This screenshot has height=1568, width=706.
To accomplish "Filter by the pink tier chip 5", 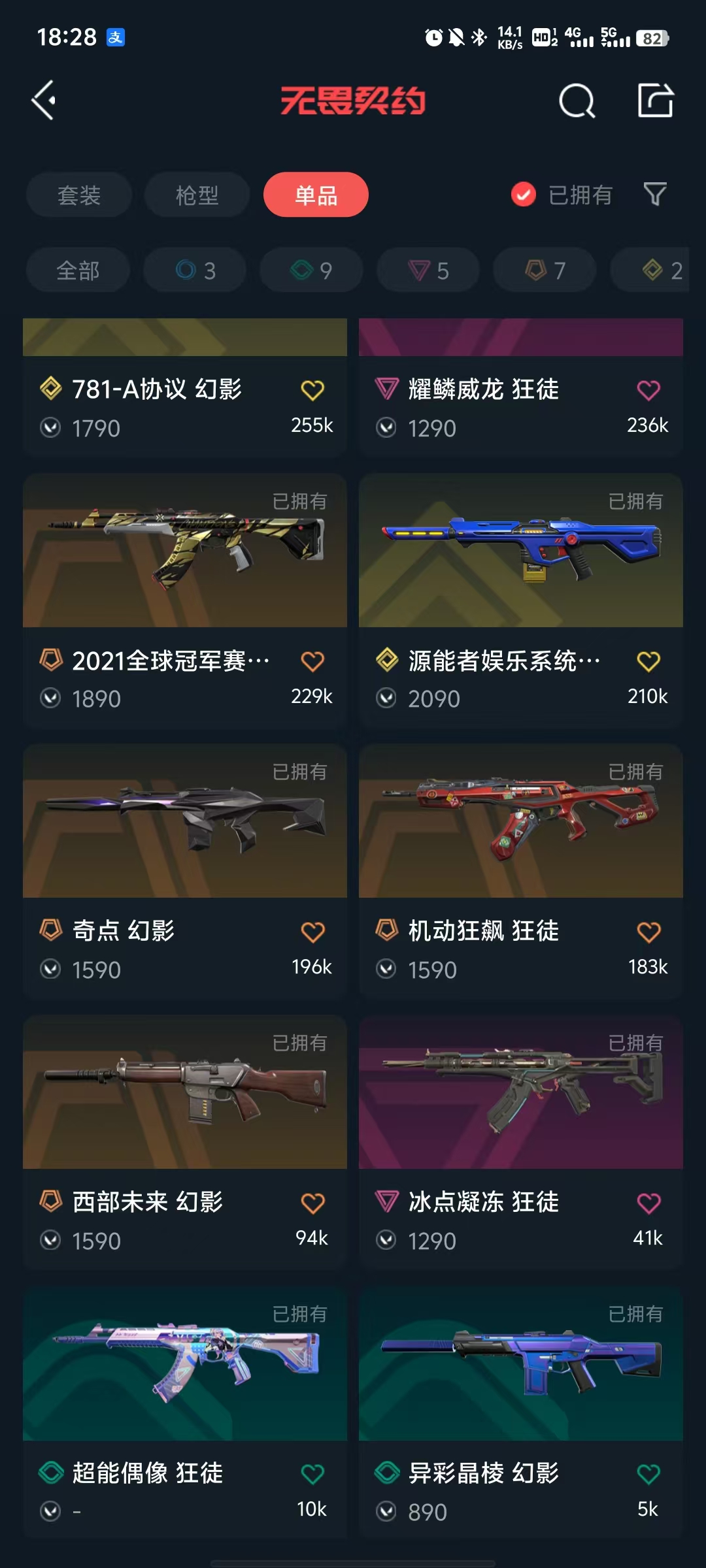I will pos(428,270).
